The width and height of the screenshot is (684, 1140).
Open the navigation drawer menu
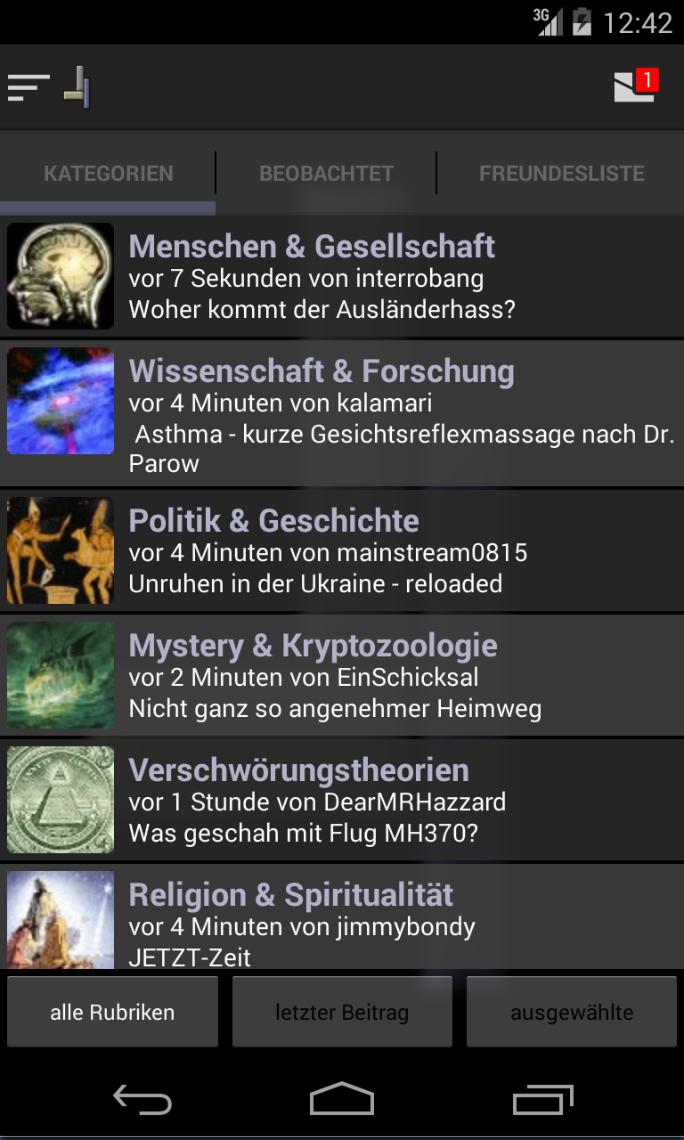pos(30,88)
